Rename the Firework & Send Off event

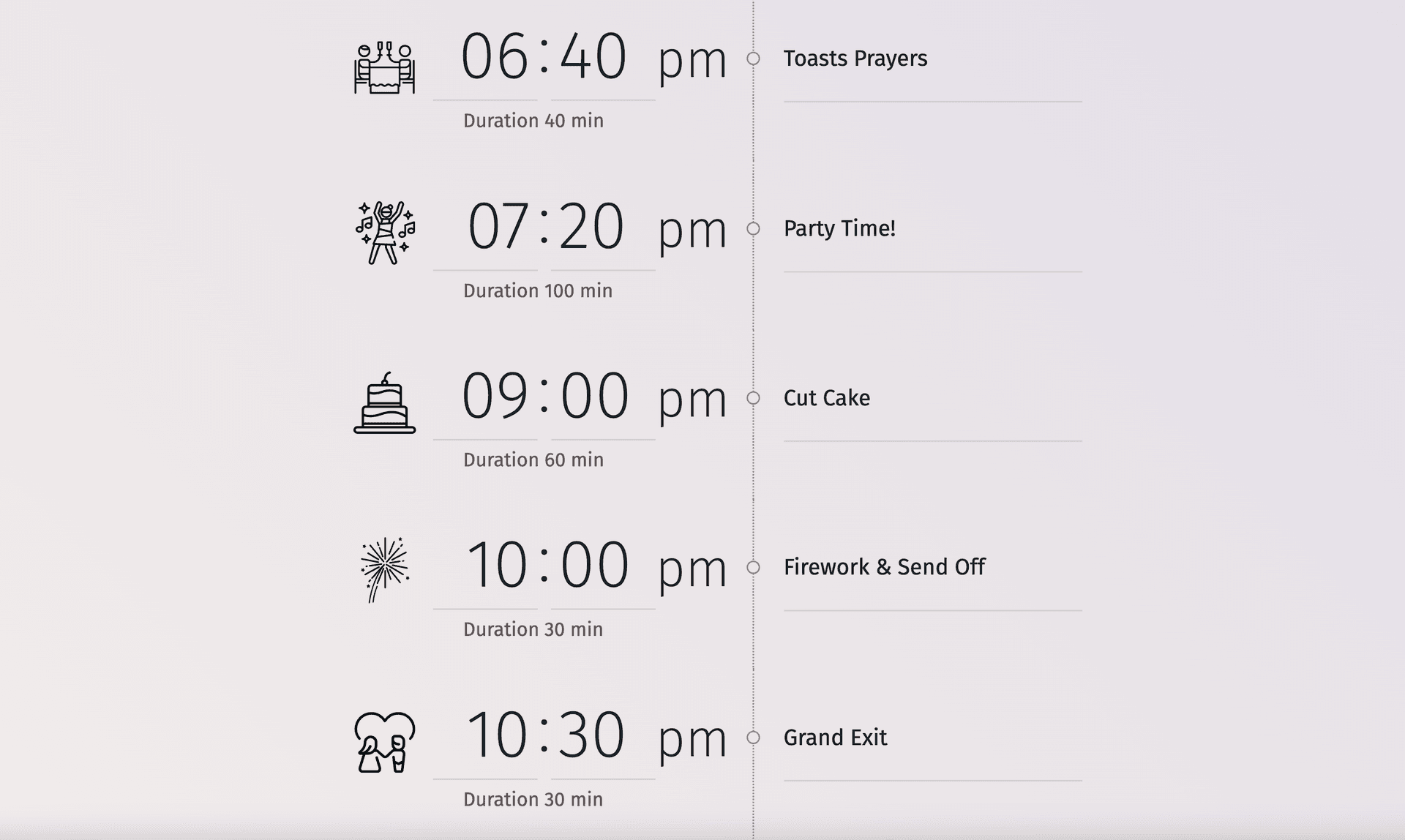(884, 567)
